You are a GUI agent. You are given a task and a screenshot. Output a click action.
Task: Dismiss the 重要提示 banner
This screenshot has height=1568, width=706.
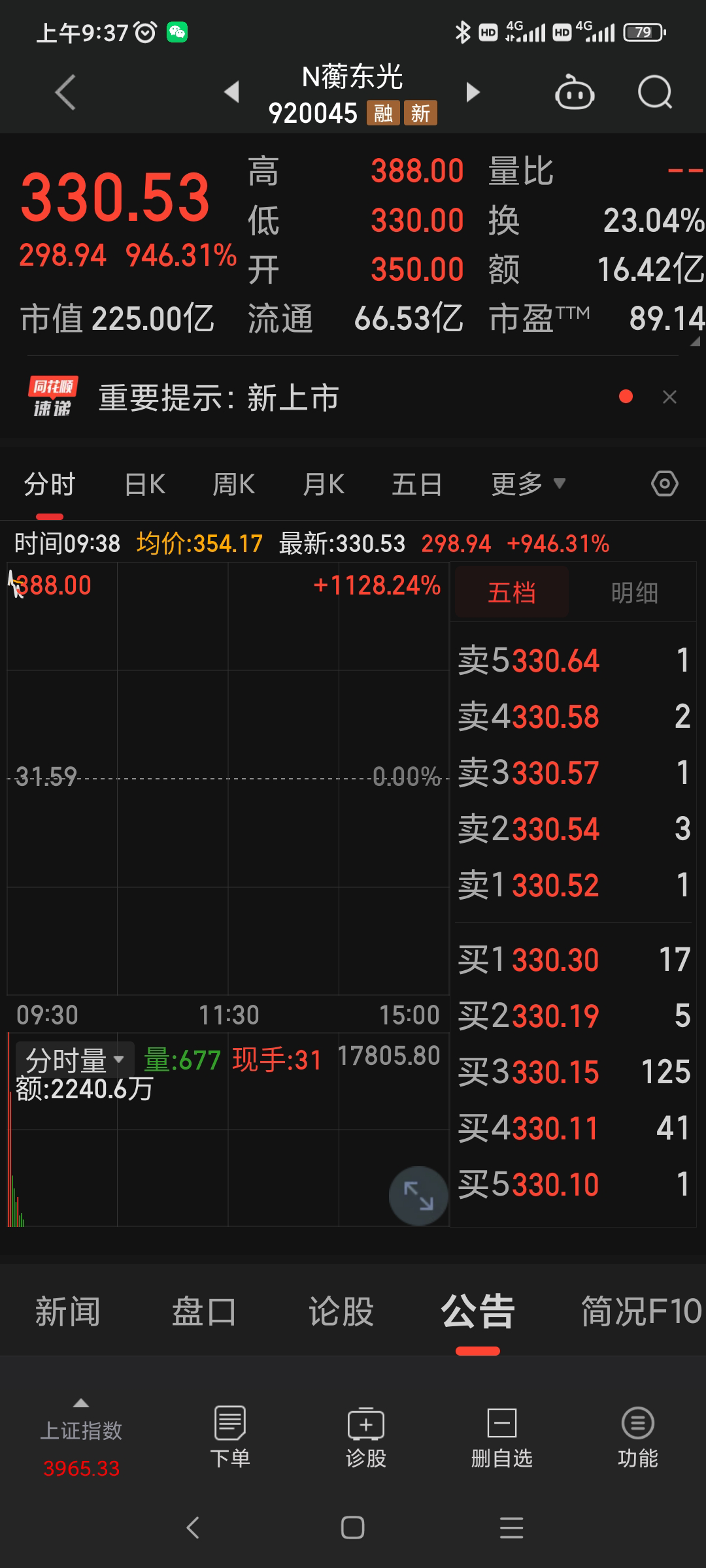[x=669, y=397]
